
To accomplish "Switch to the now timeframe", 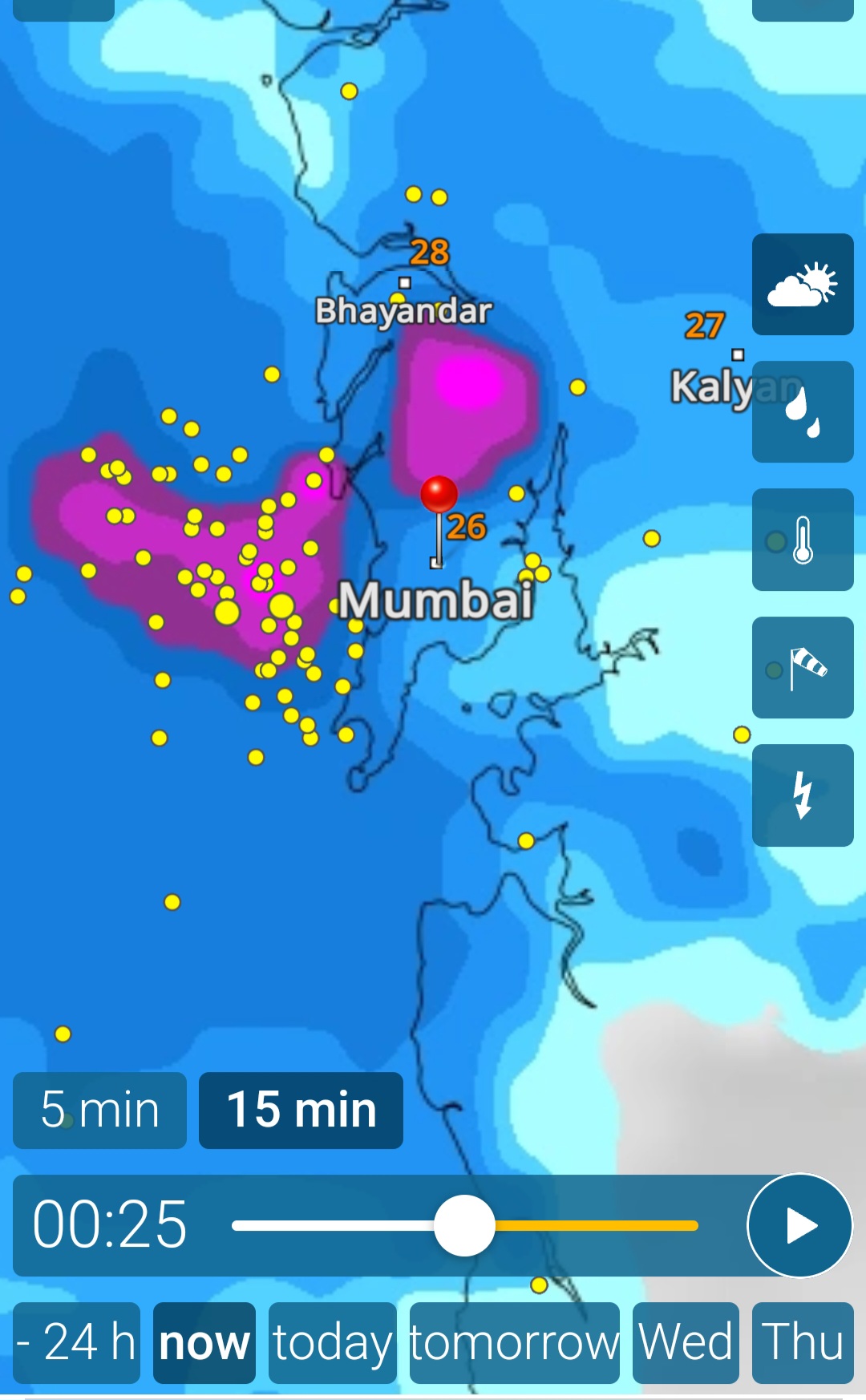I will click(x=204, y=1342).
